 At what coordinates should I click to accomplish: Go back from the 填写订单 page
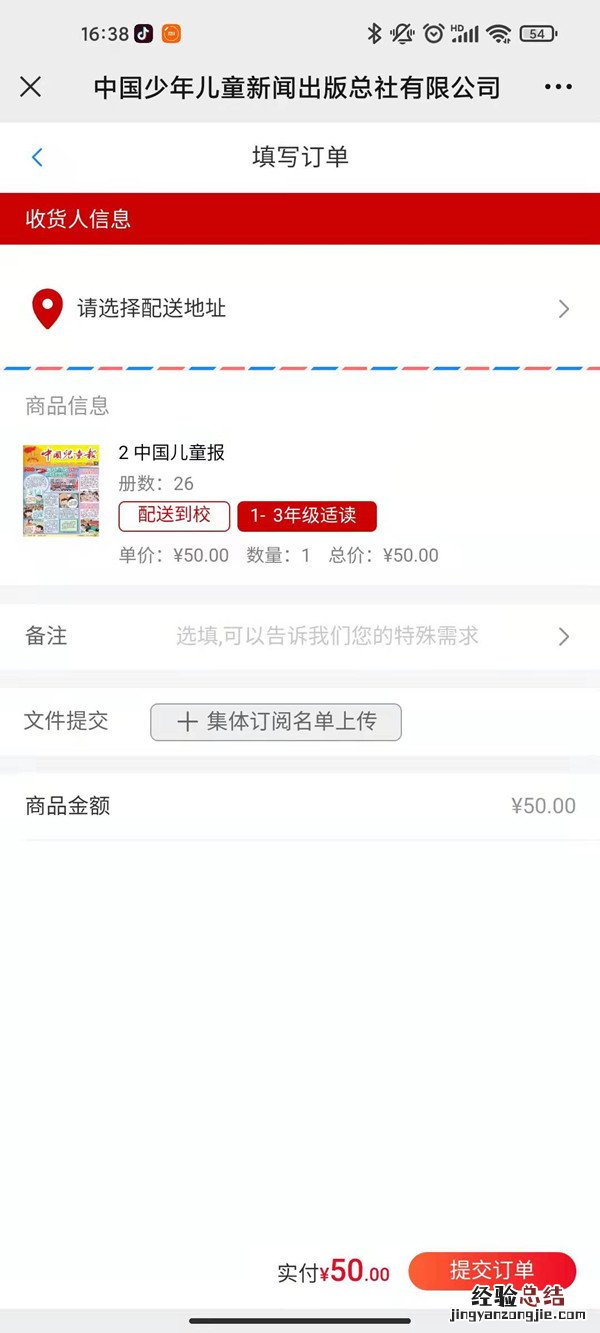point(37,157)
